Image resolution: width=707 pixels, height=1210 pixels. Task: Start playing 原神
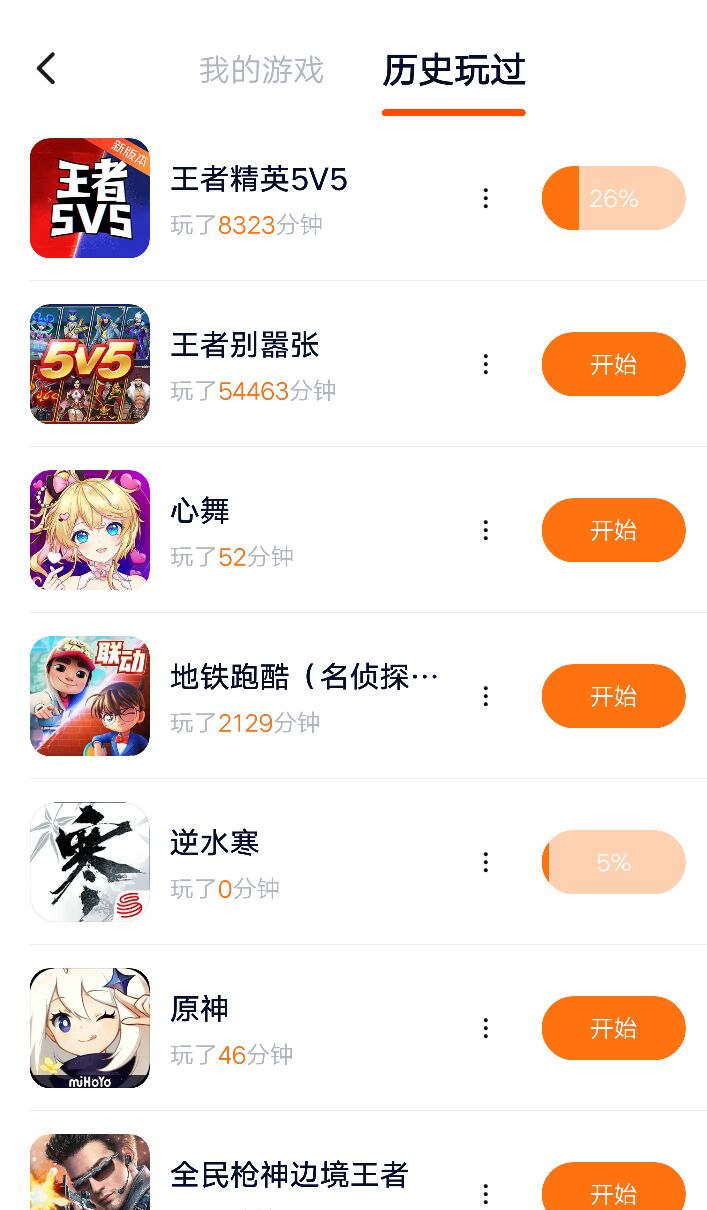click(x=613, y=1028)
